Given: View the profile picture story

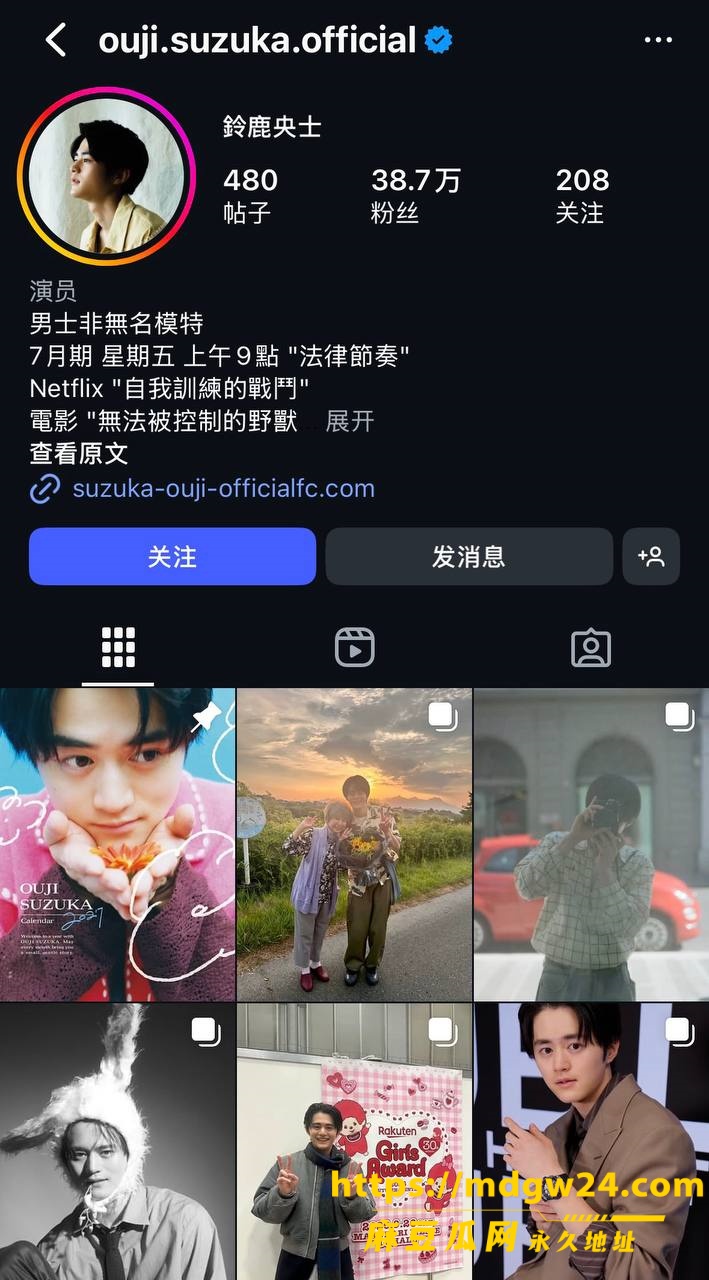Looking at the screenshot, I should pyautogui.click(x=109, y=176).
